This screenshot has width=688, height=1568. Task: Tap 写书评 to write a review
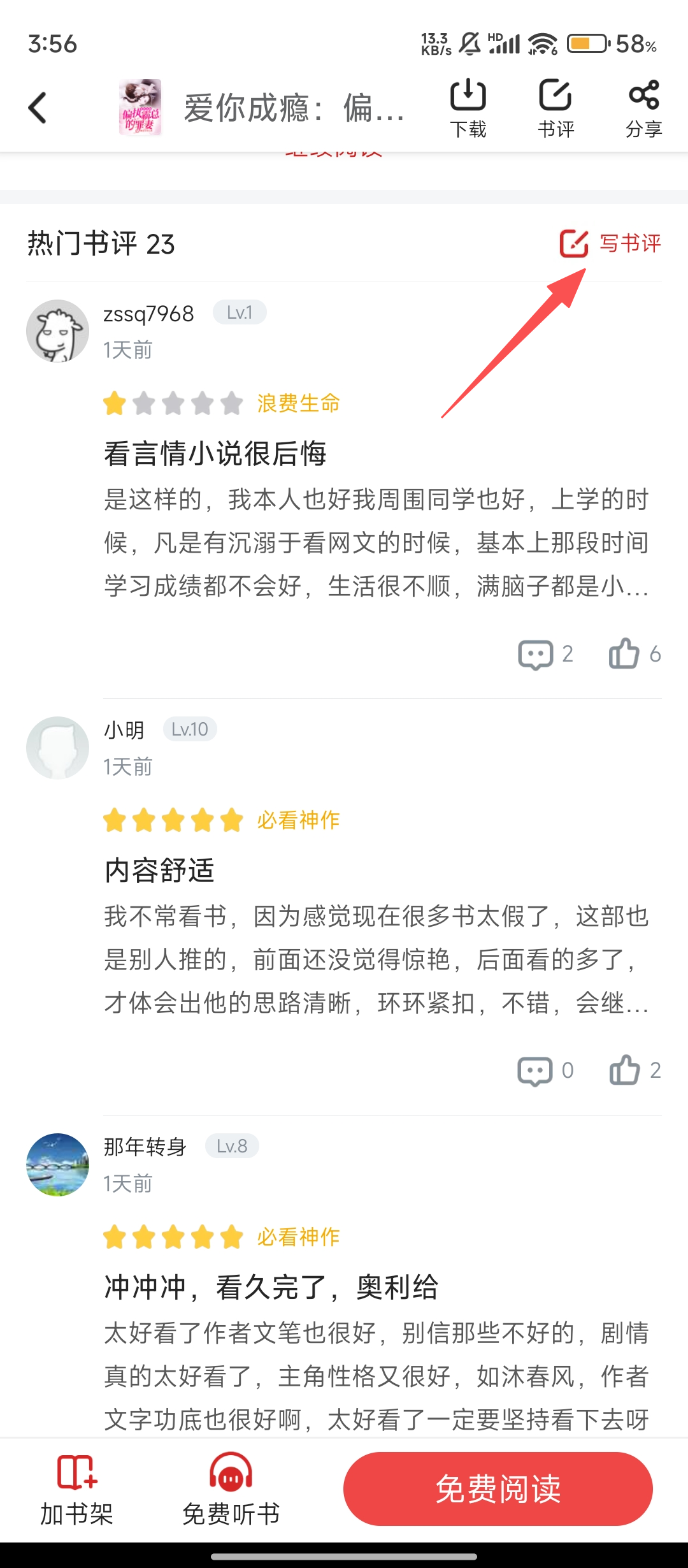610,243
